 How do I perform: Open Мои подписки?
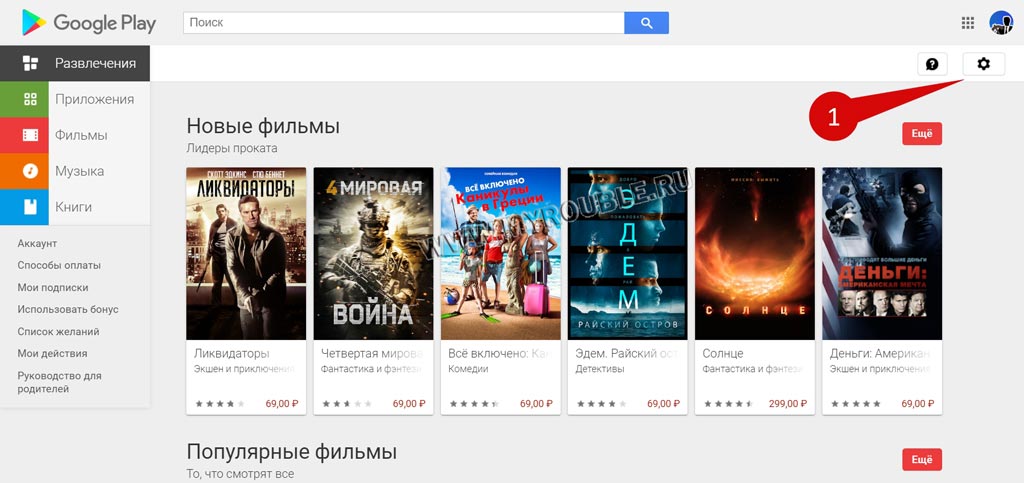click(x=53, y=287)
